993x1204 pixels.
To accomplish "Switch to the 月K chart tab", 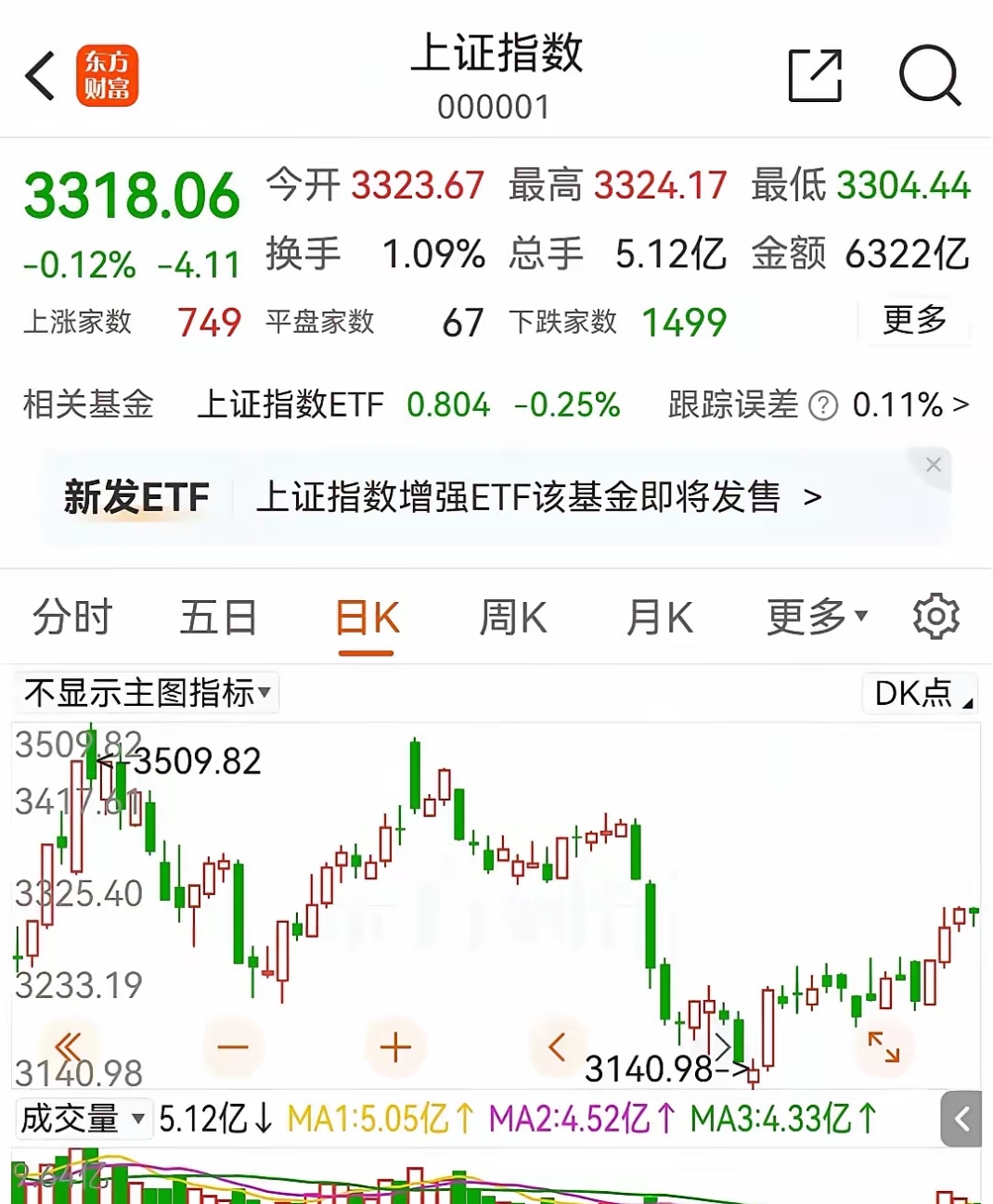I will point(660,618).
